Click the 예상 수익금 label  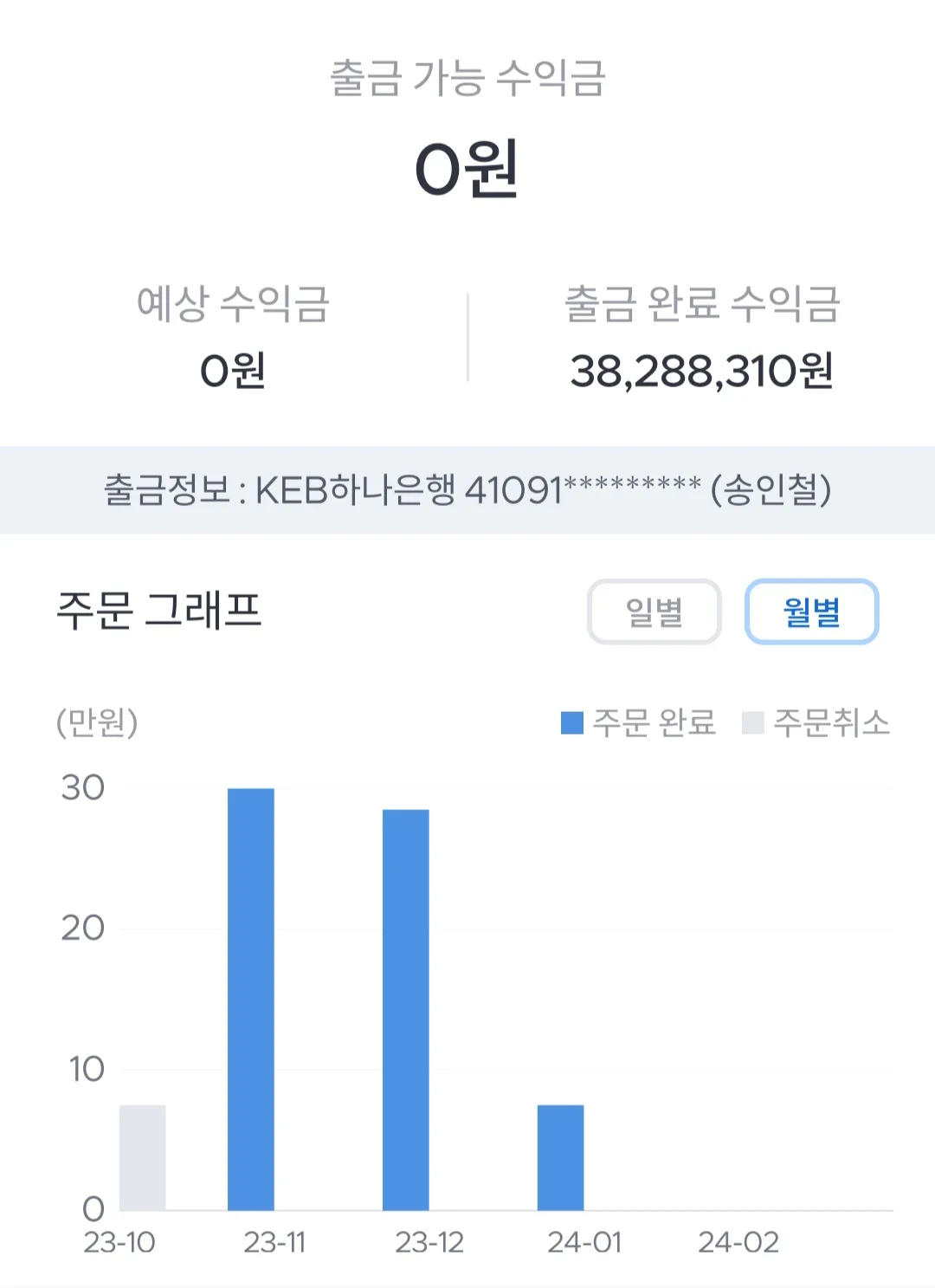coord(234,305)
